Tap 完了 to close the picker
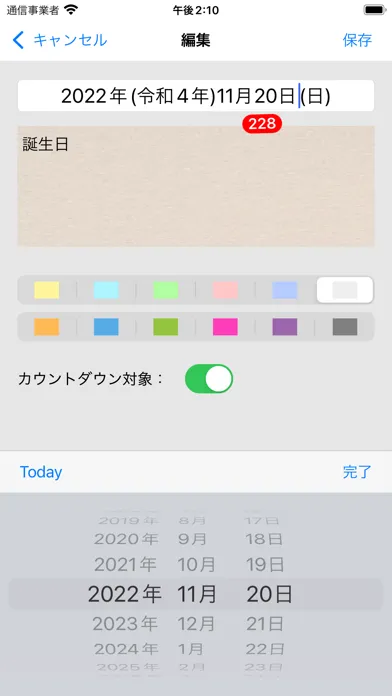Screen dimensions: 392x696 pyautogui.click(x=357, y=472)
